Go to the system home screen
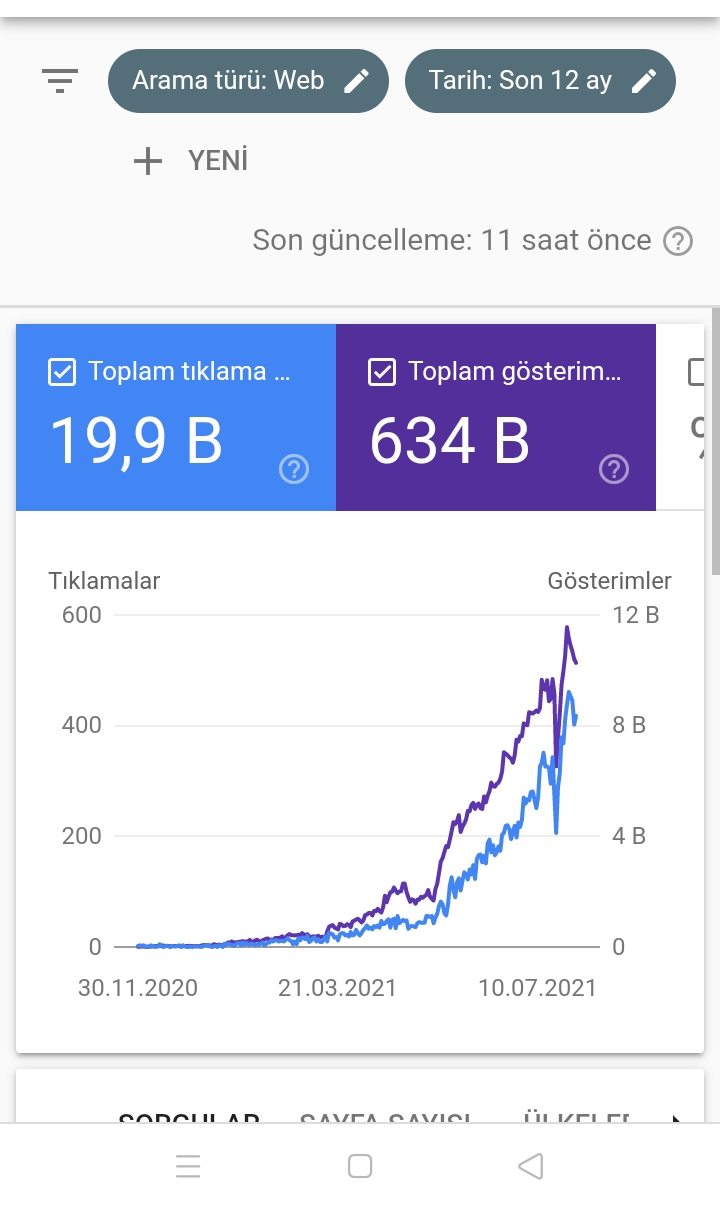This screenshot has height=1210, width=720. (360, 1166)
